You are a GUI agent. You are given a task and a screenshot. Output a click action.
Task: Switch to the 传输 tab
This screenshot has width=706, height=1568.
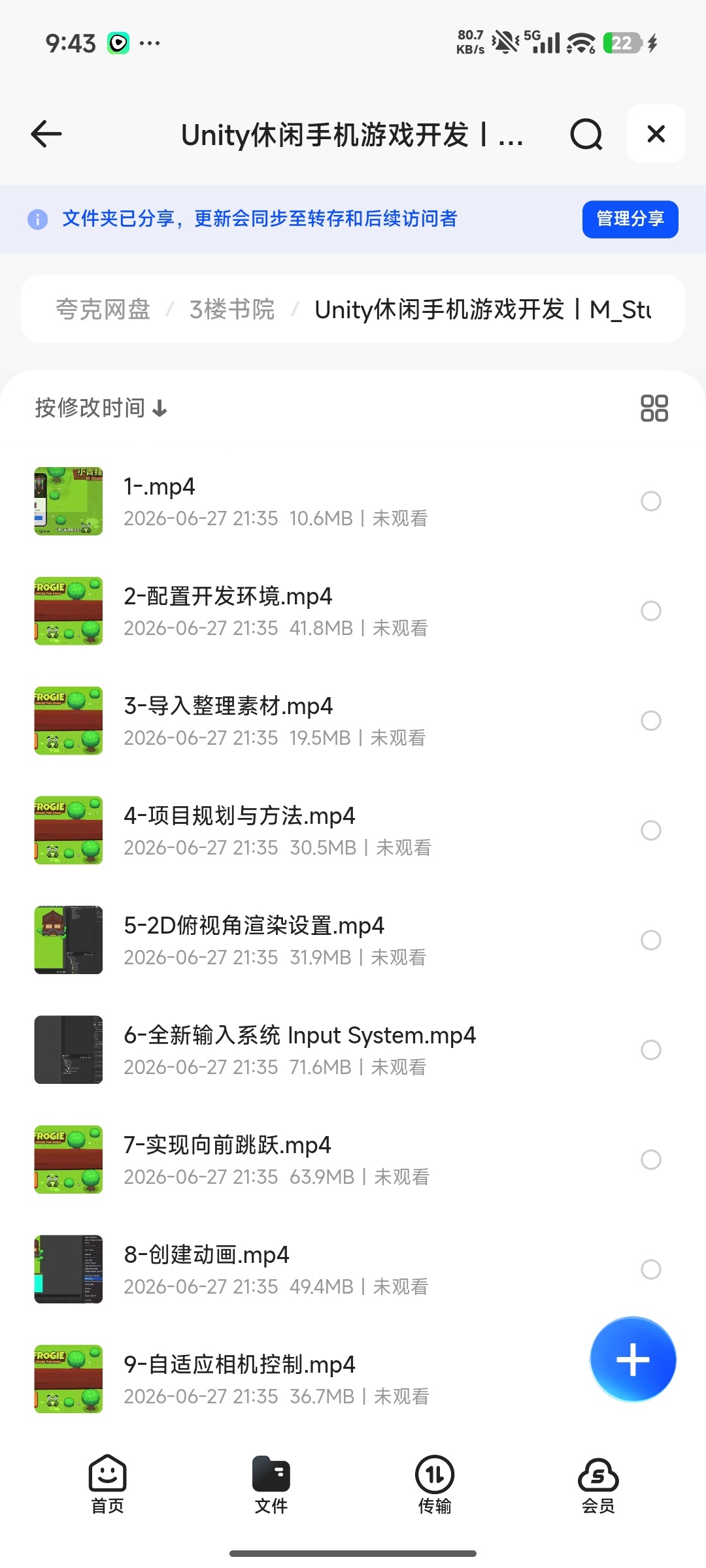(434, 1484)
